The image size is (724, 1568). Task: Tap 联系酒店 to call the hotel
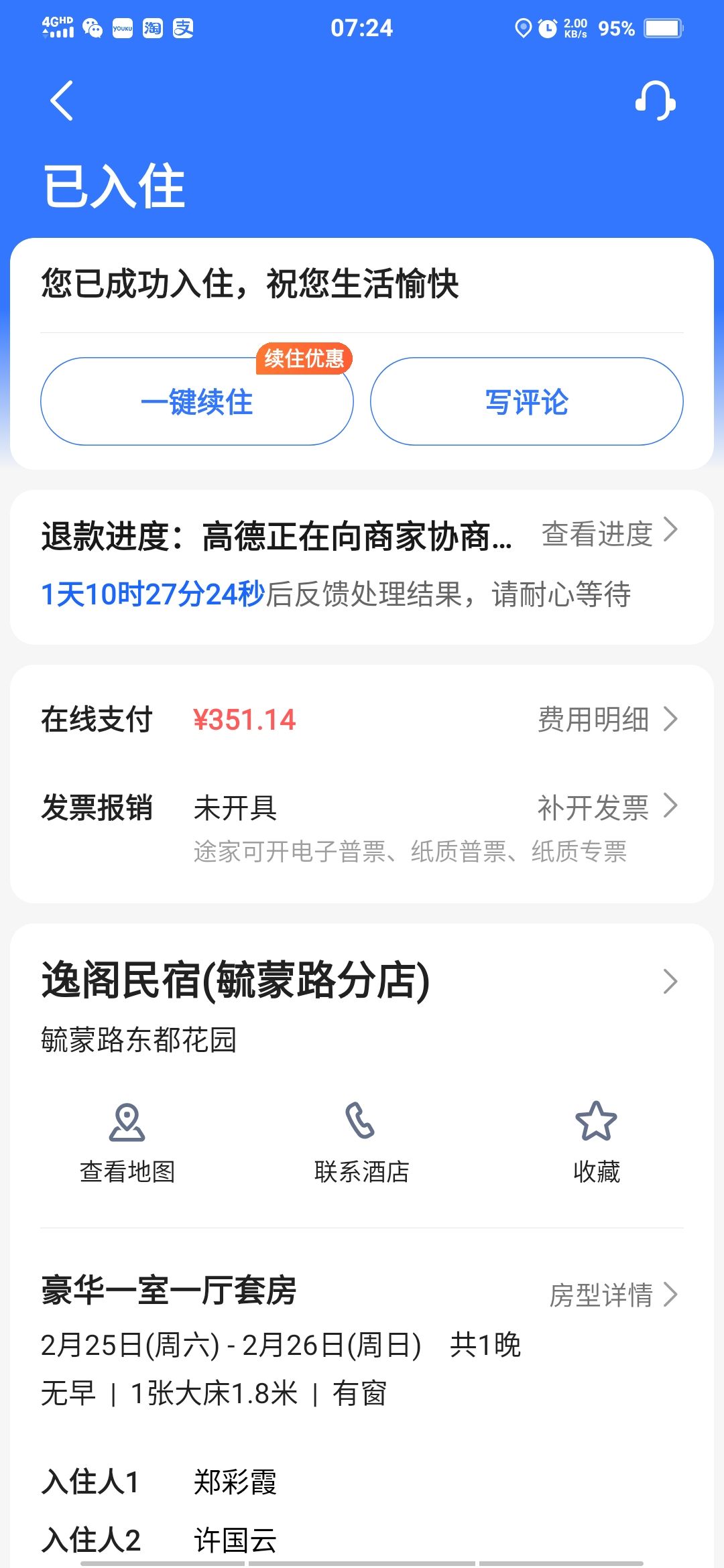(x=361, y=1142)
